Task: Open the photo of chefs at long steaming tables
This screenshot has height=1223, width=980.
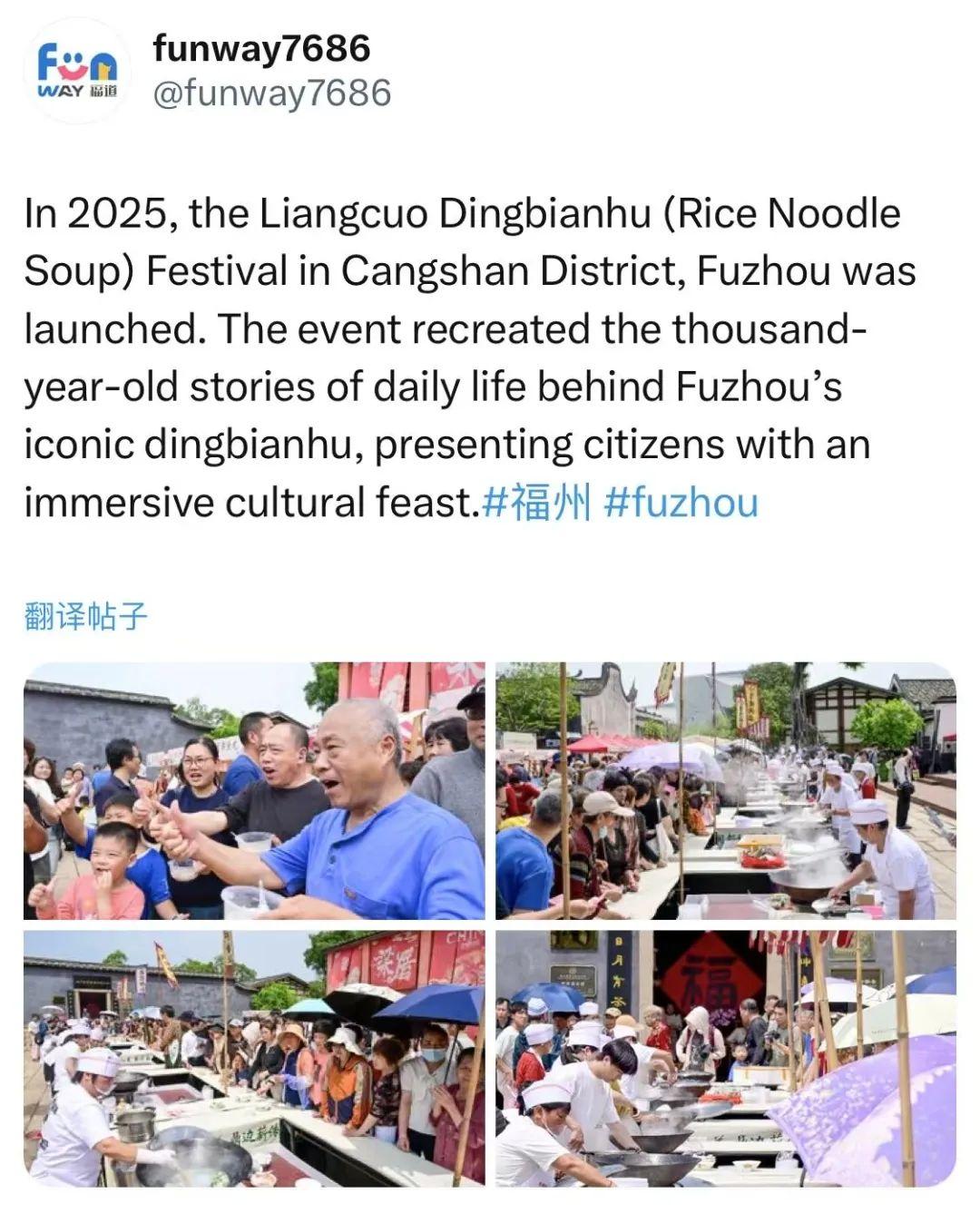Action: [x=725, y=790]
